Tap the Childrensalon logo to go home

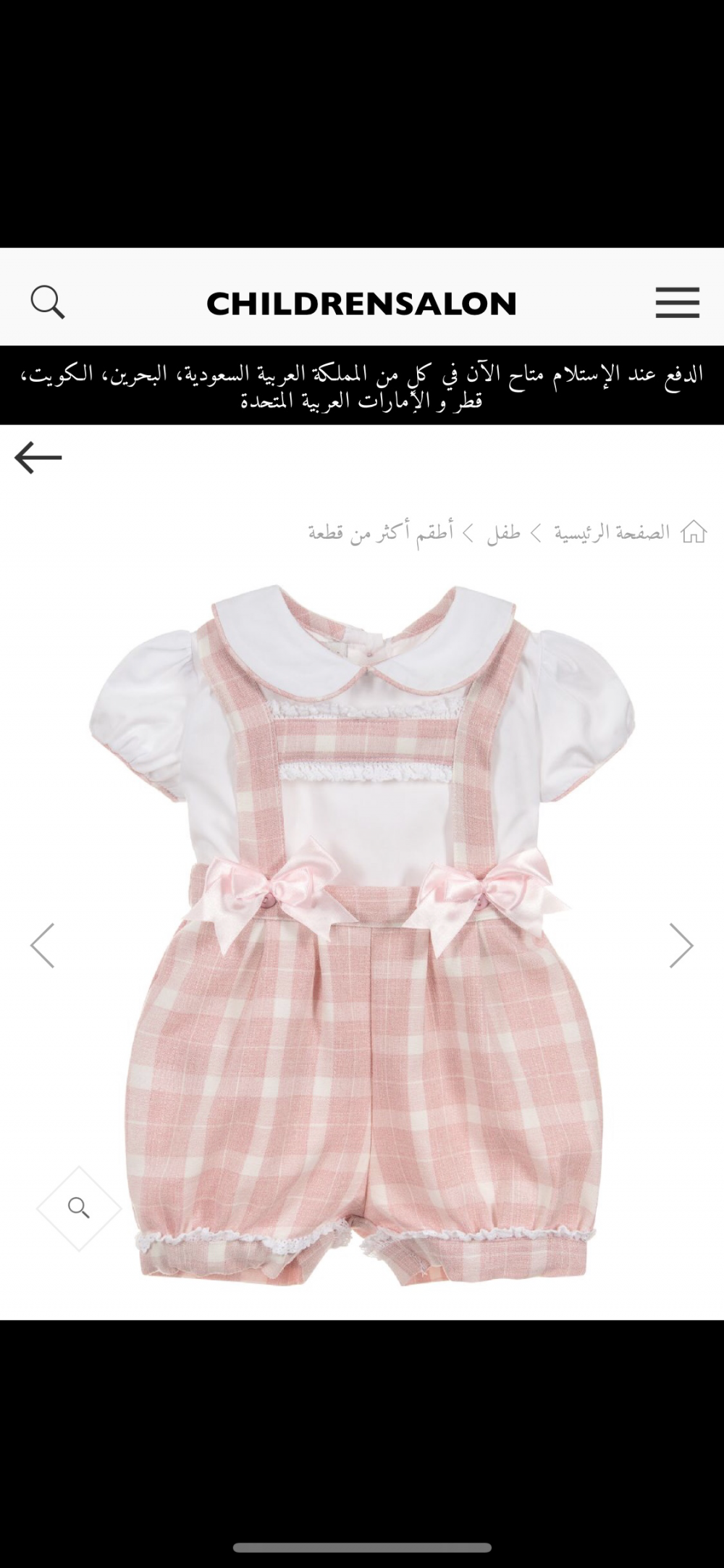(361, 303)
